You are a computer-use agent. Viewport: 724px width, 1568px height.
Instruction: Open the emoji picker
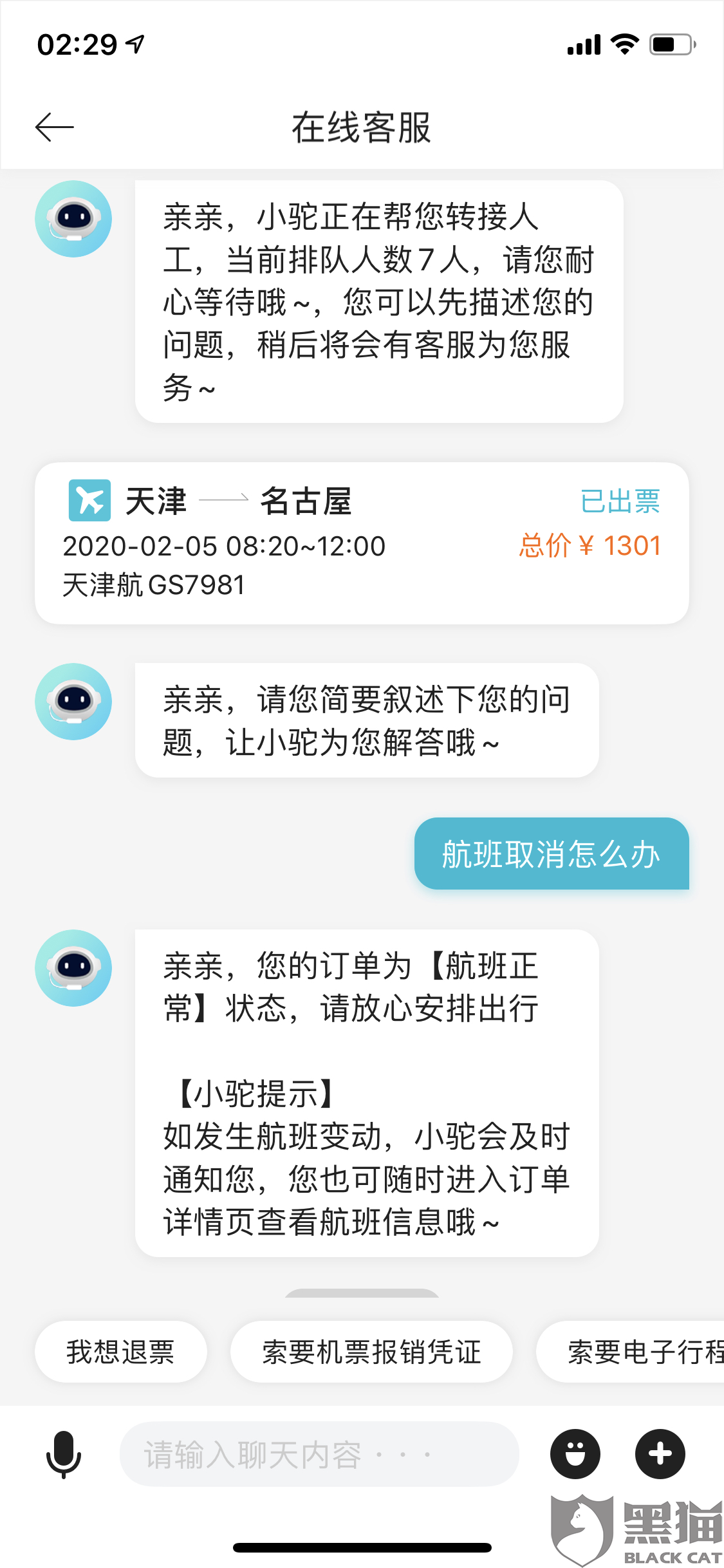tap(575, 1454)
